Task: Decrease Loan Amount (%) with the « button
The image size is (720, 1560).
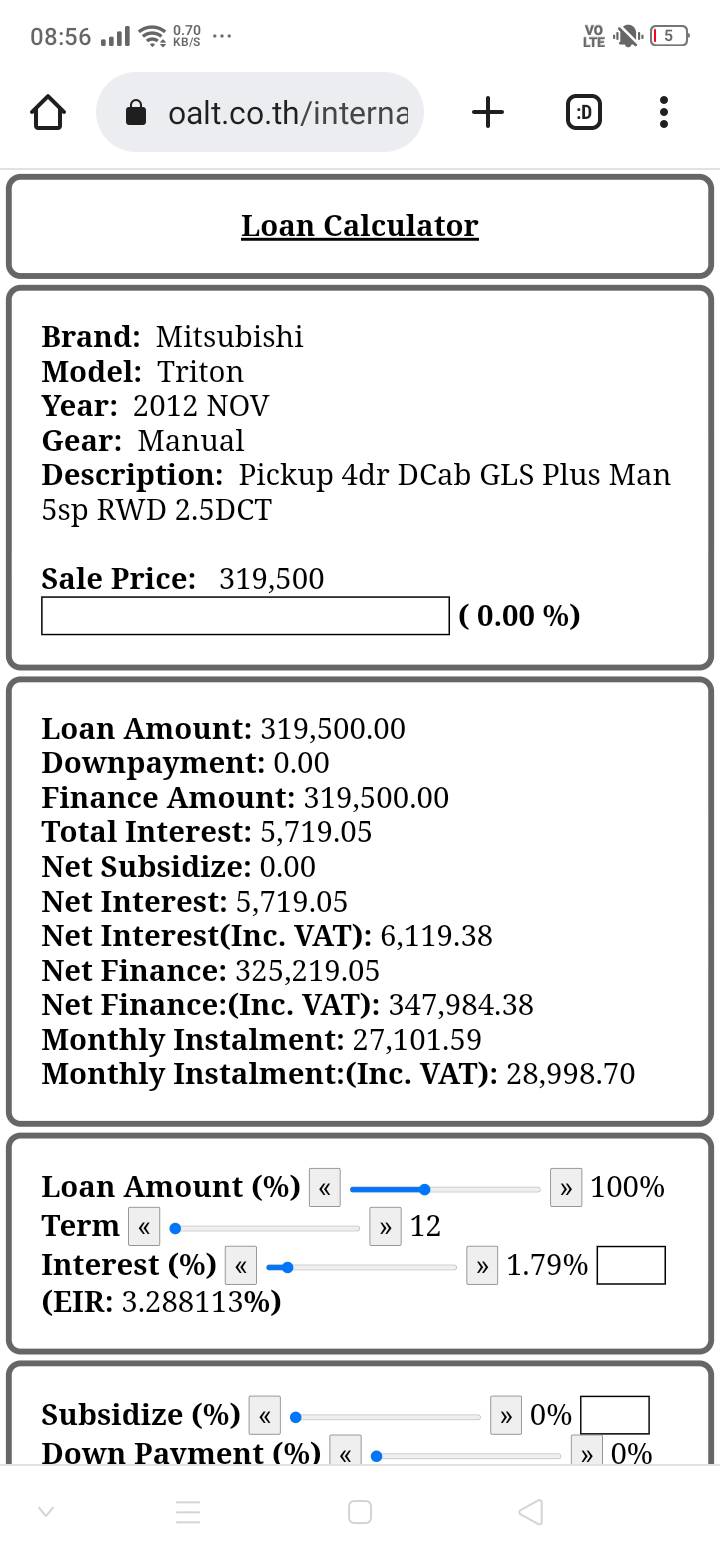Action: pos(325,1188)
